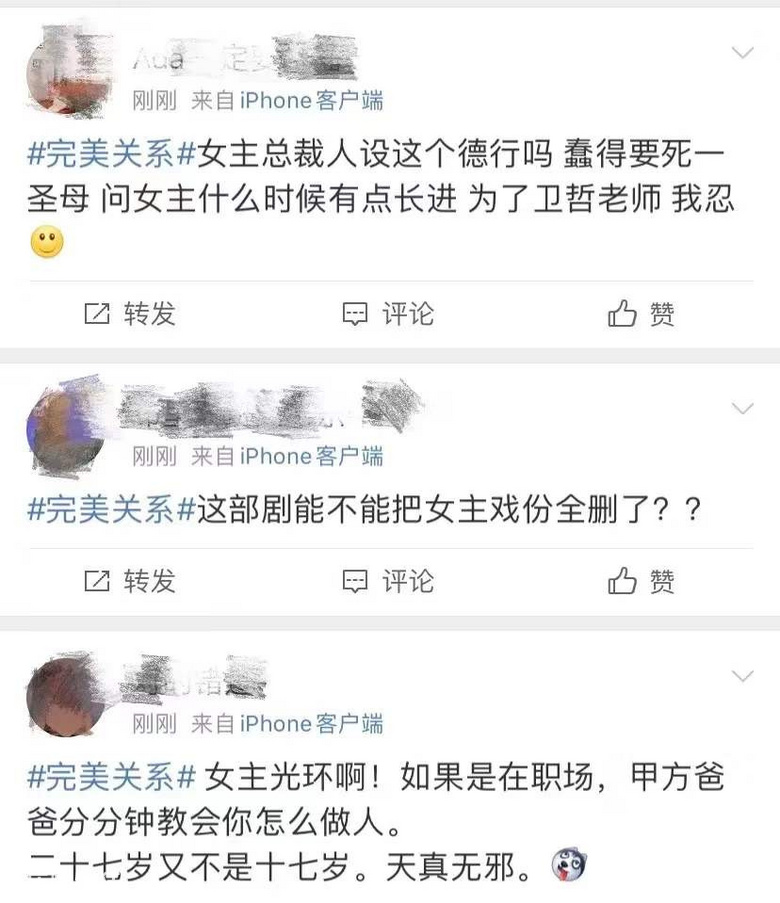Give 赞 to the 女主戏份全删了 post

tap(642, 581)
